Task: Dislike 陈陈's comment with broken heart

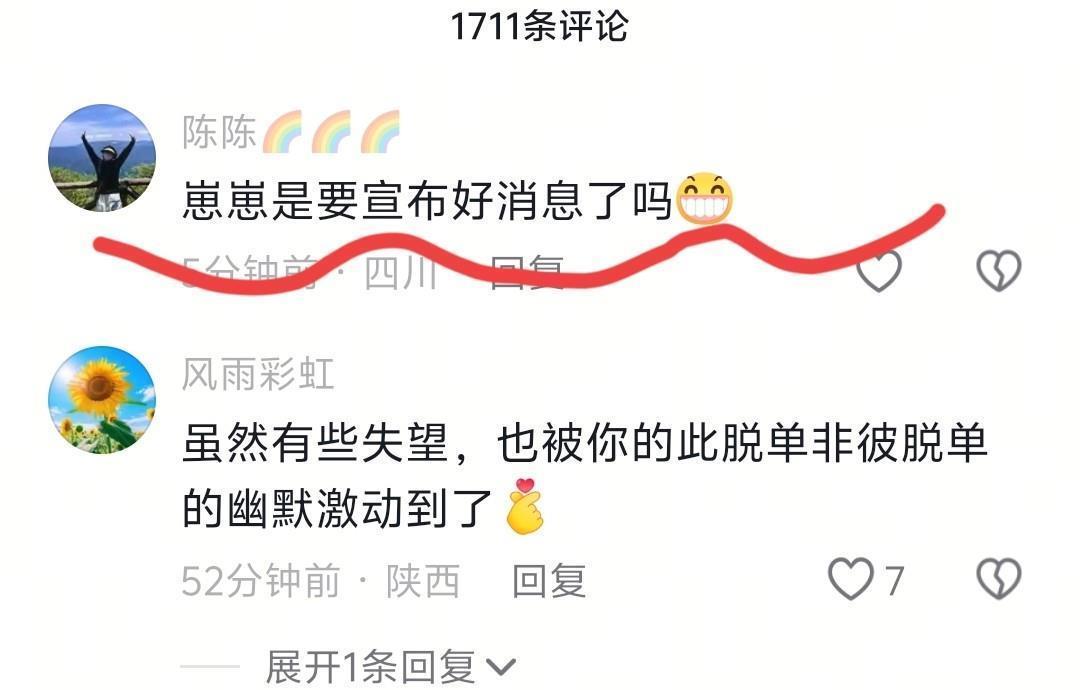Action: coord(998,271)
